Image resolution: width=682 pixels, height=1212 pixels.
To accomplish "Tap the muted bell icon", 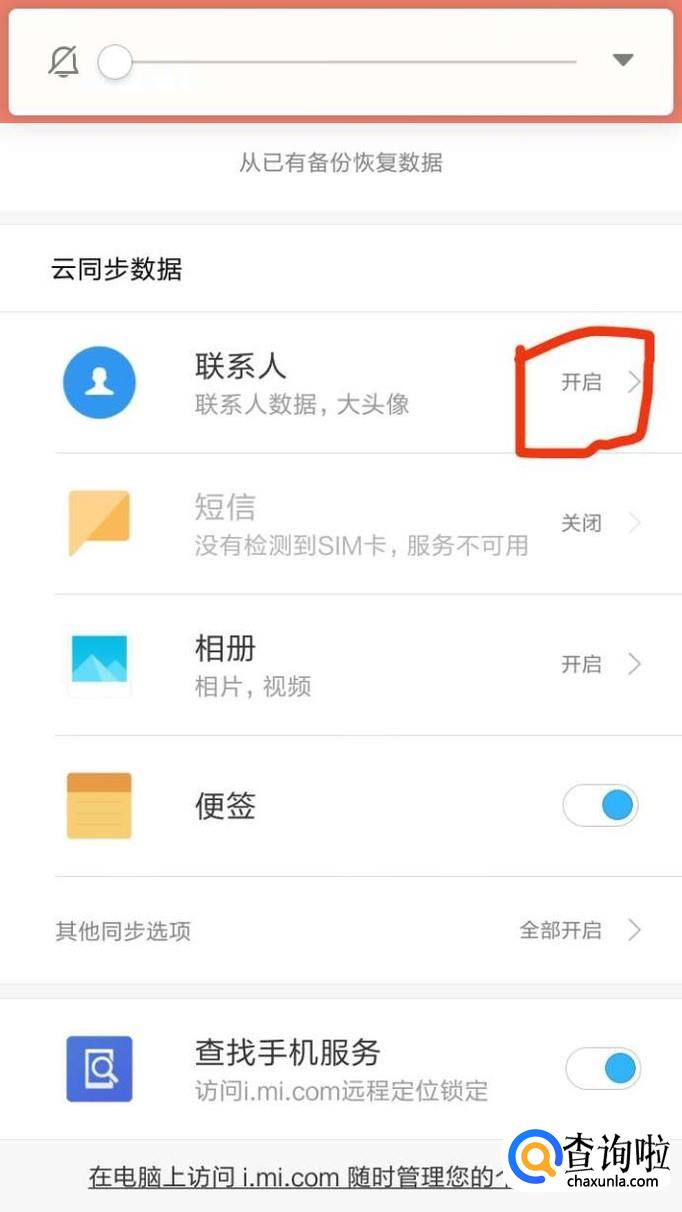I will pyautogui.click(x=64, y=62).
